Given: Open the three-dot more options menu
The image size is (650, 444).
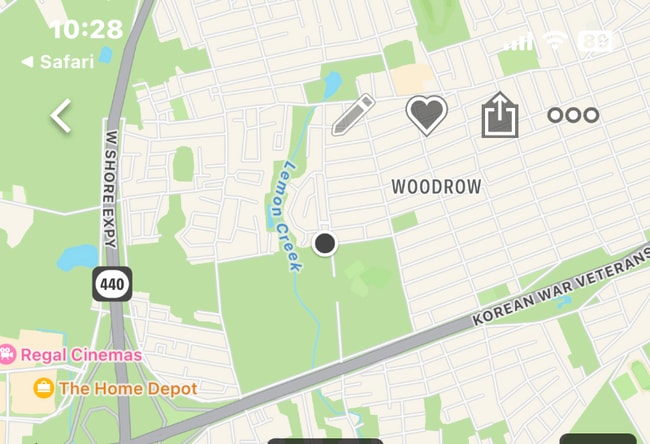Looking at the screenshot, I should pyautogui.click(x=573, y=115).
